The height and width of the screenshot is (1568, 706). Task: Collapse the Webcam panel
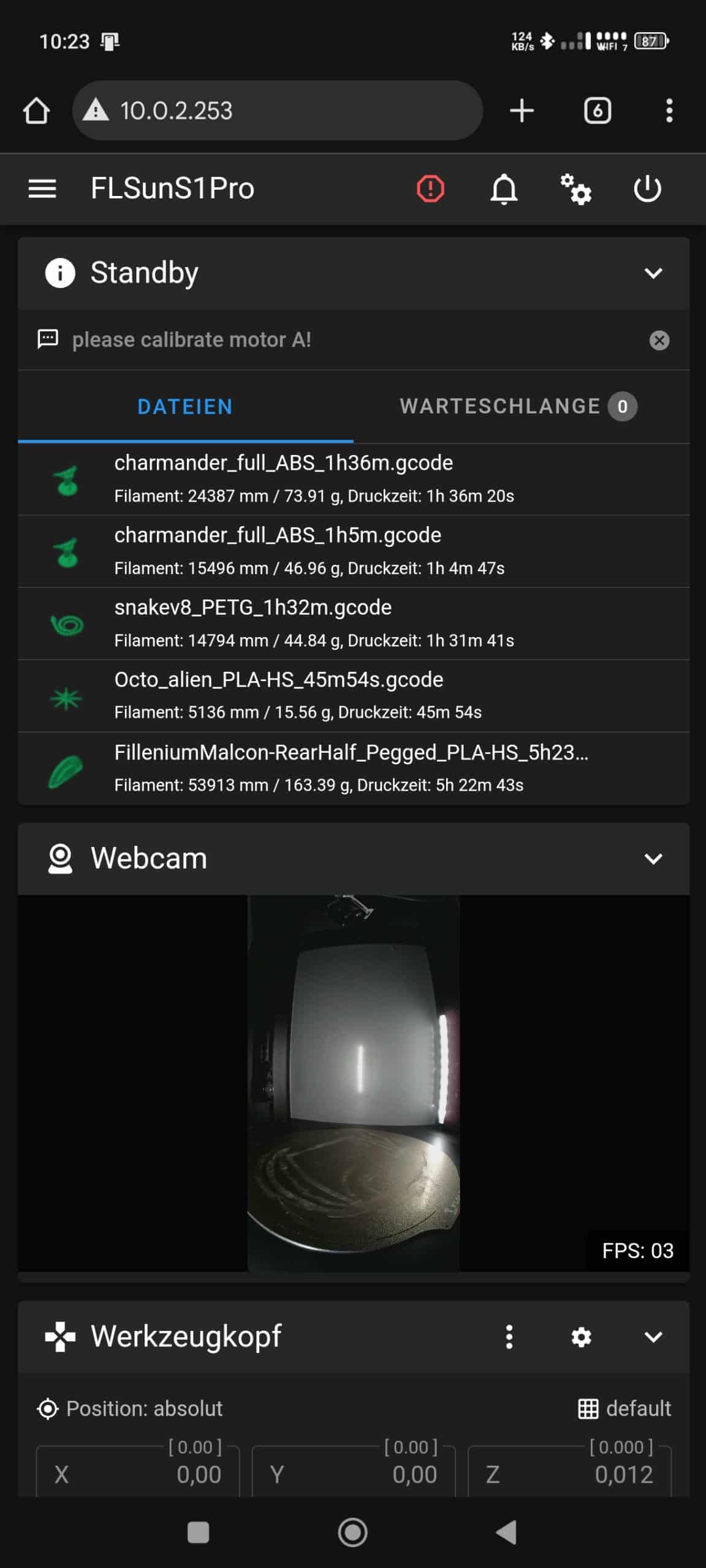(x=653, y=859)
